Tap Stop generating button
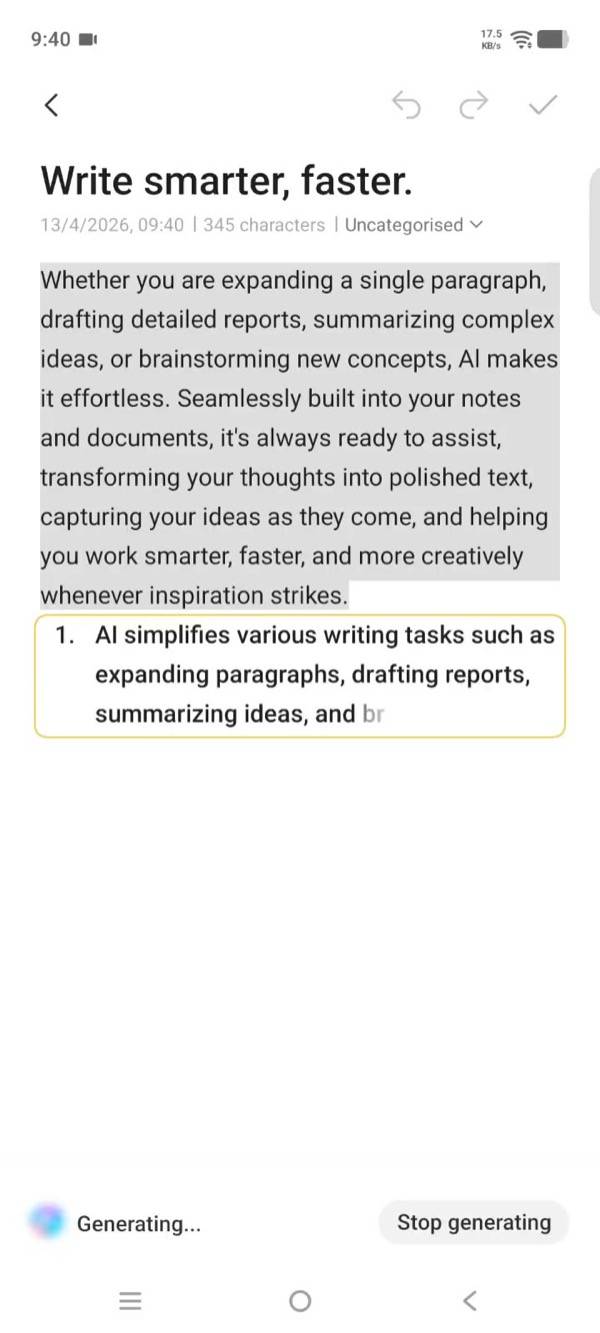 (474, 1222)
